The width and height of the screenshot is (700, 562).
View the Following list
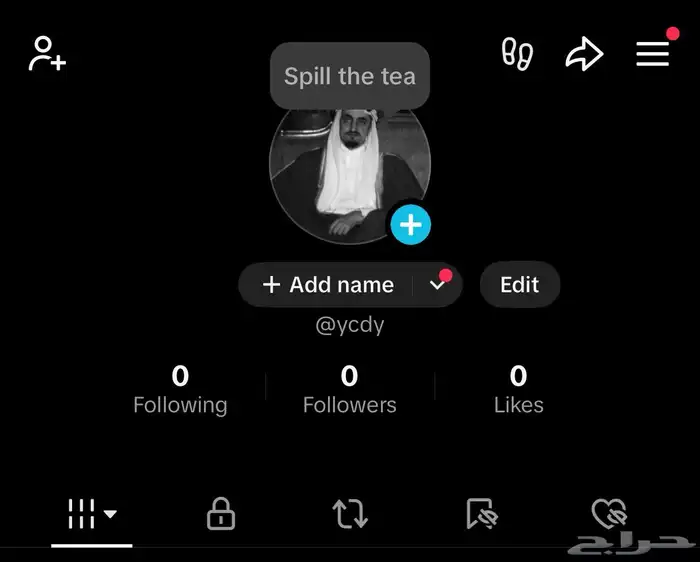(180, 389)
